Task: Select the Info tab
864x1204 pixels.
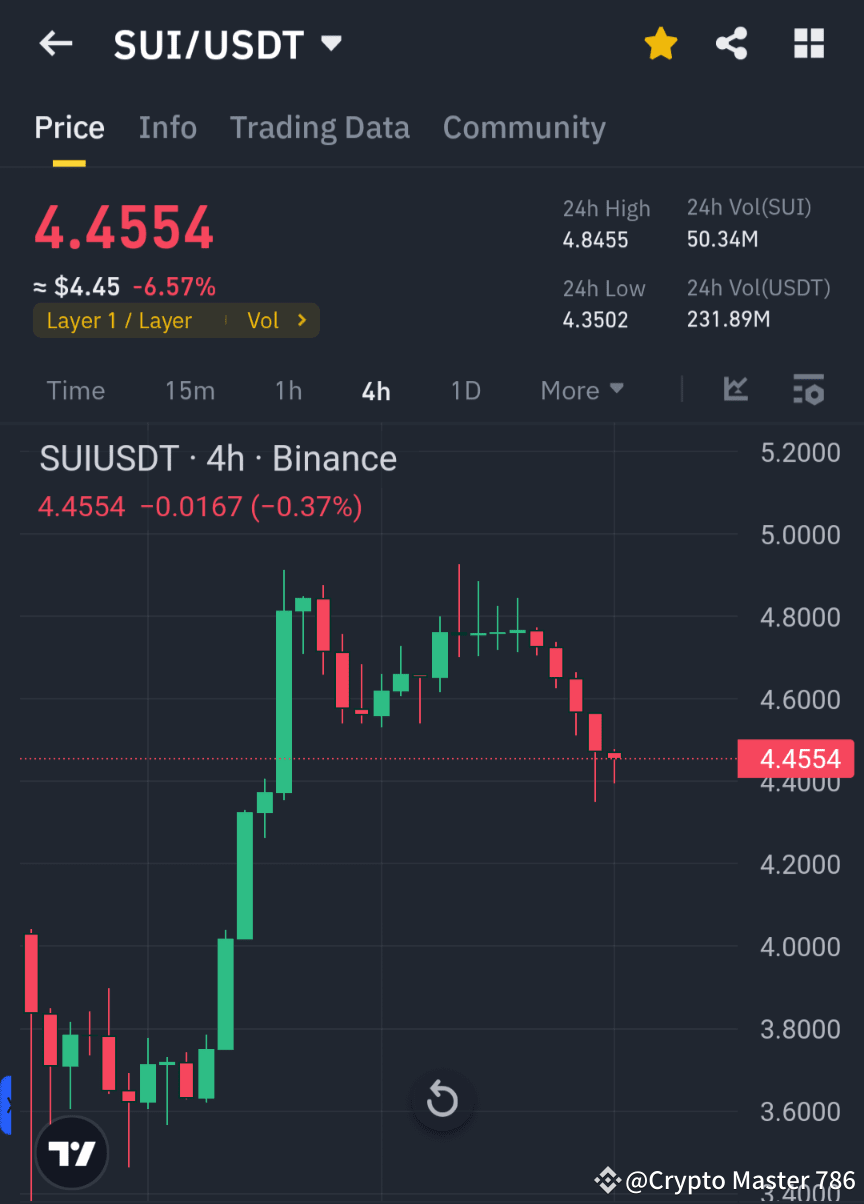Action: tap(167, 127)
